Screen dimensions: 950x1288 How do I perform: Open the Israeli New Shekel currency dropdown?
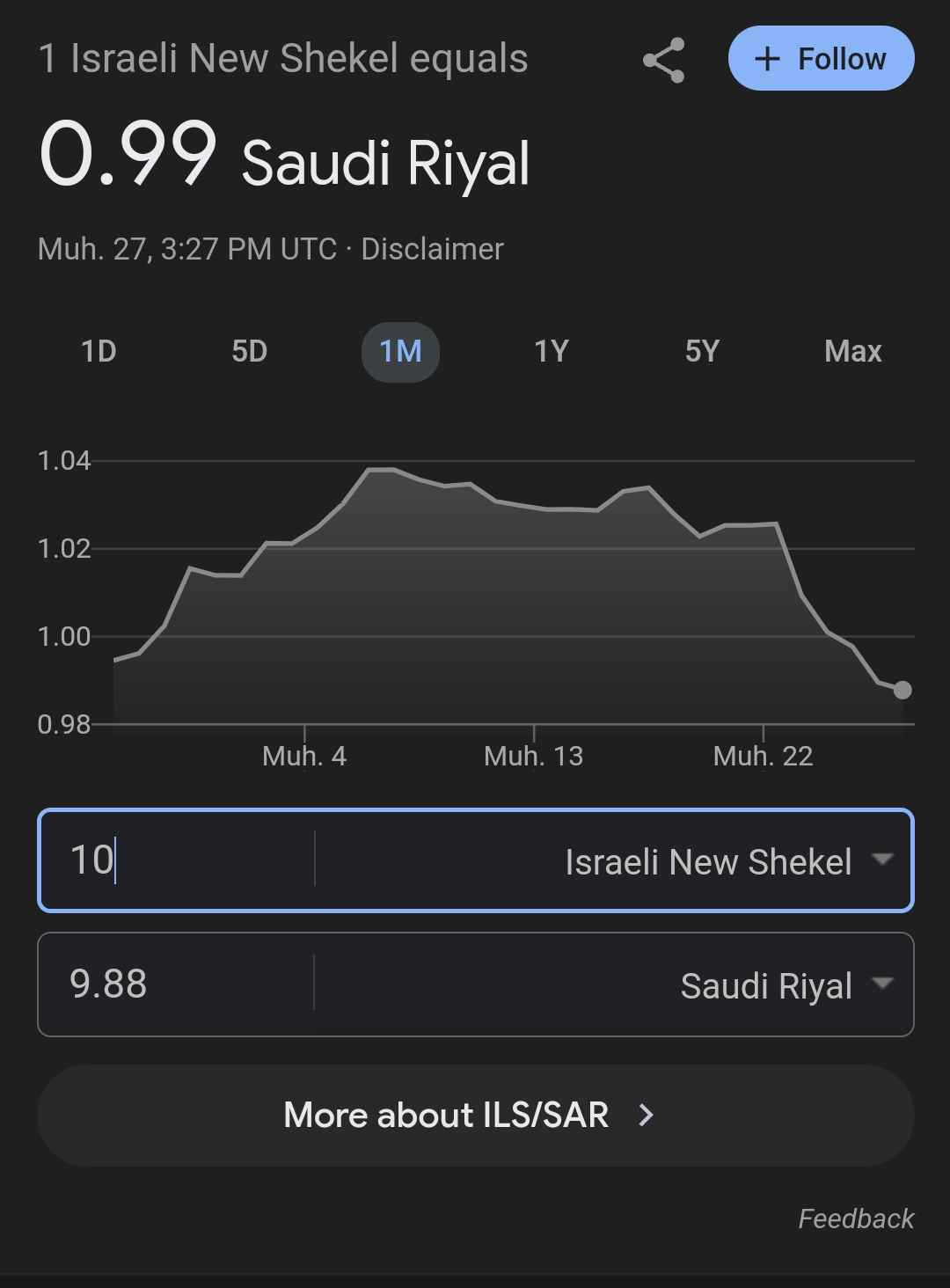728,861
